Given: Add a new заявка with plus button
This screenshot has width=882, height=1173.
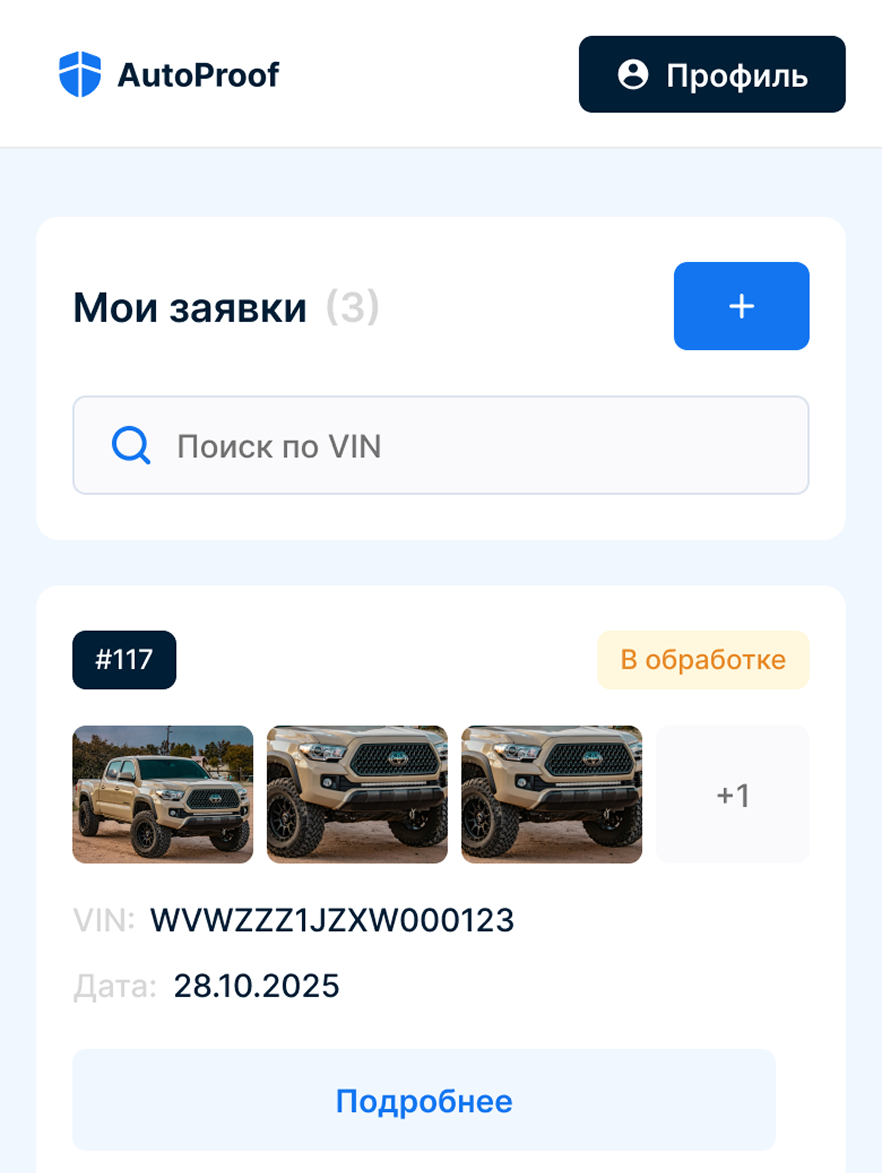Looking at the screenshot, I should click(741, 306).
